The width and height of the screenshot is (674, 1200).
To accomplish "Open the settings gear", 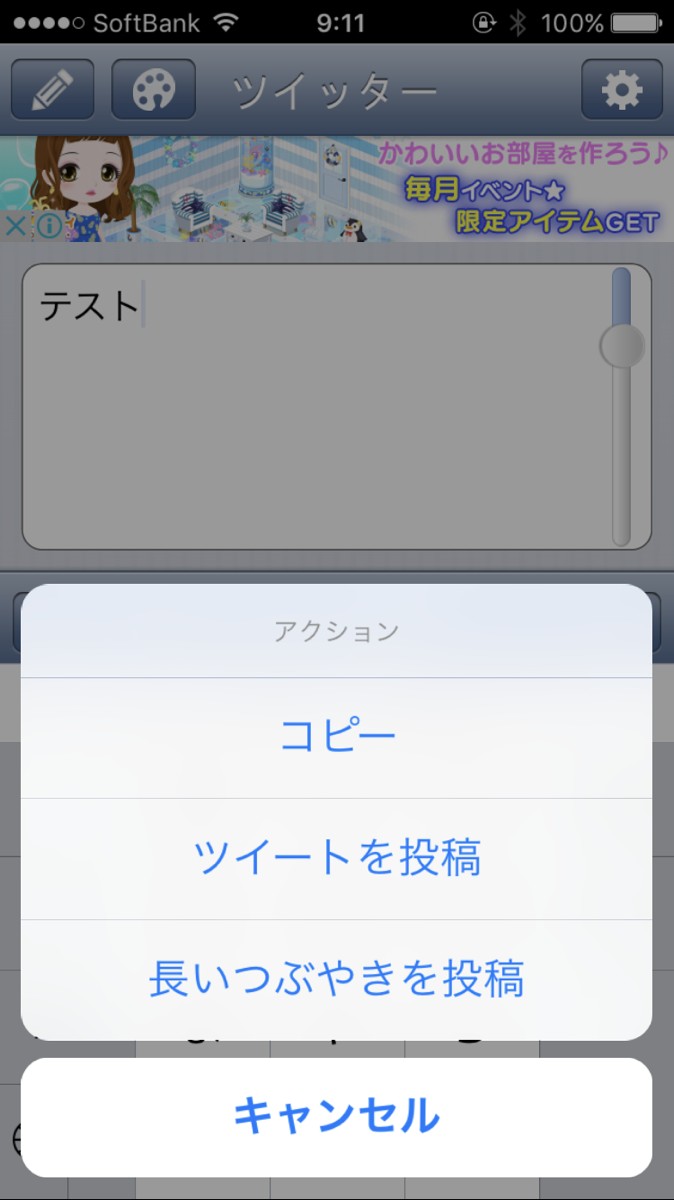I will click(622, 90).
